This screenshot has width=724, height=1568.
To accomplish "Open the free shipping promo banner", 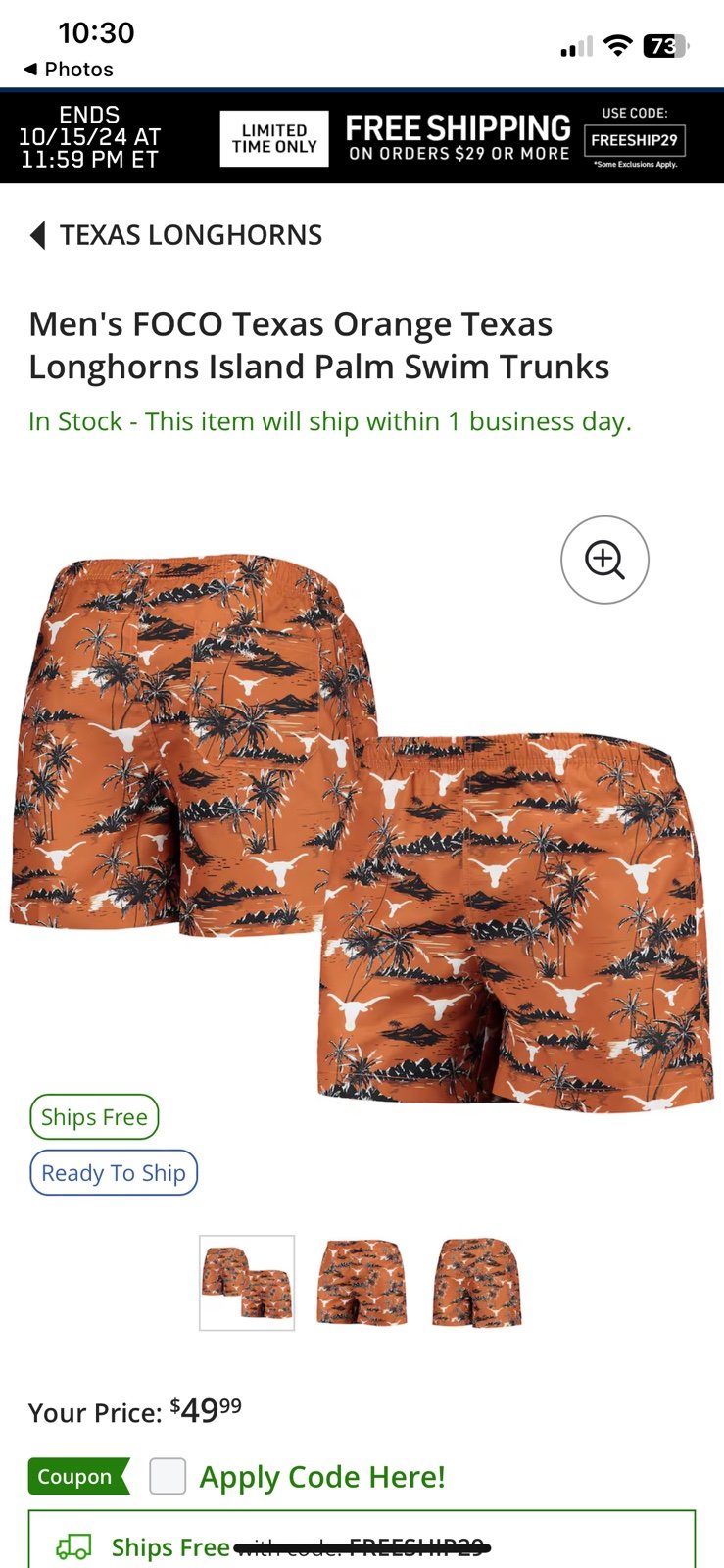I will (x=362, y=138).
